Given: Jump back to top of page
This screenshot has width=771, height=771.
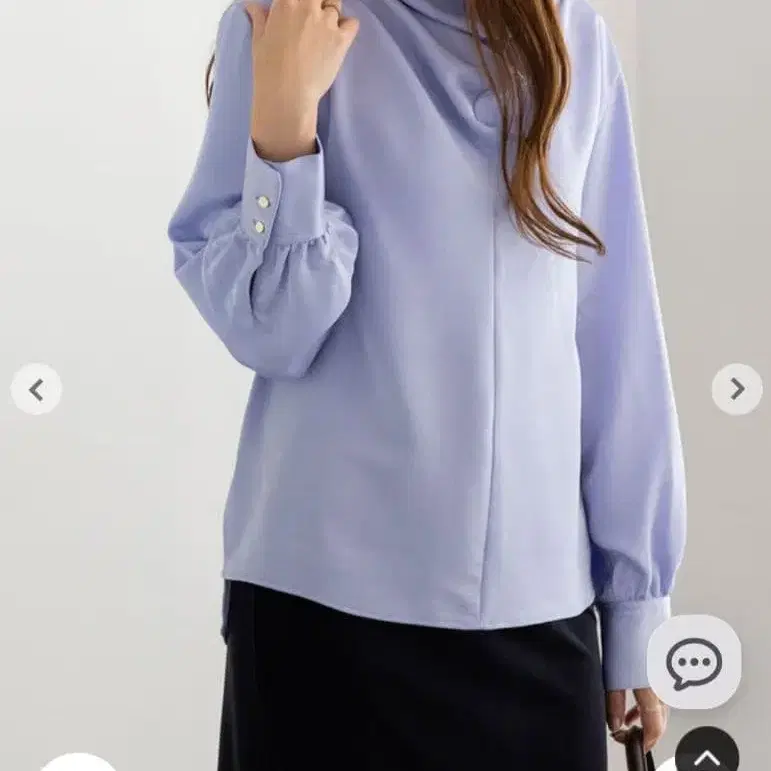Looking at the screenshot, I should [x=707, y=753].
